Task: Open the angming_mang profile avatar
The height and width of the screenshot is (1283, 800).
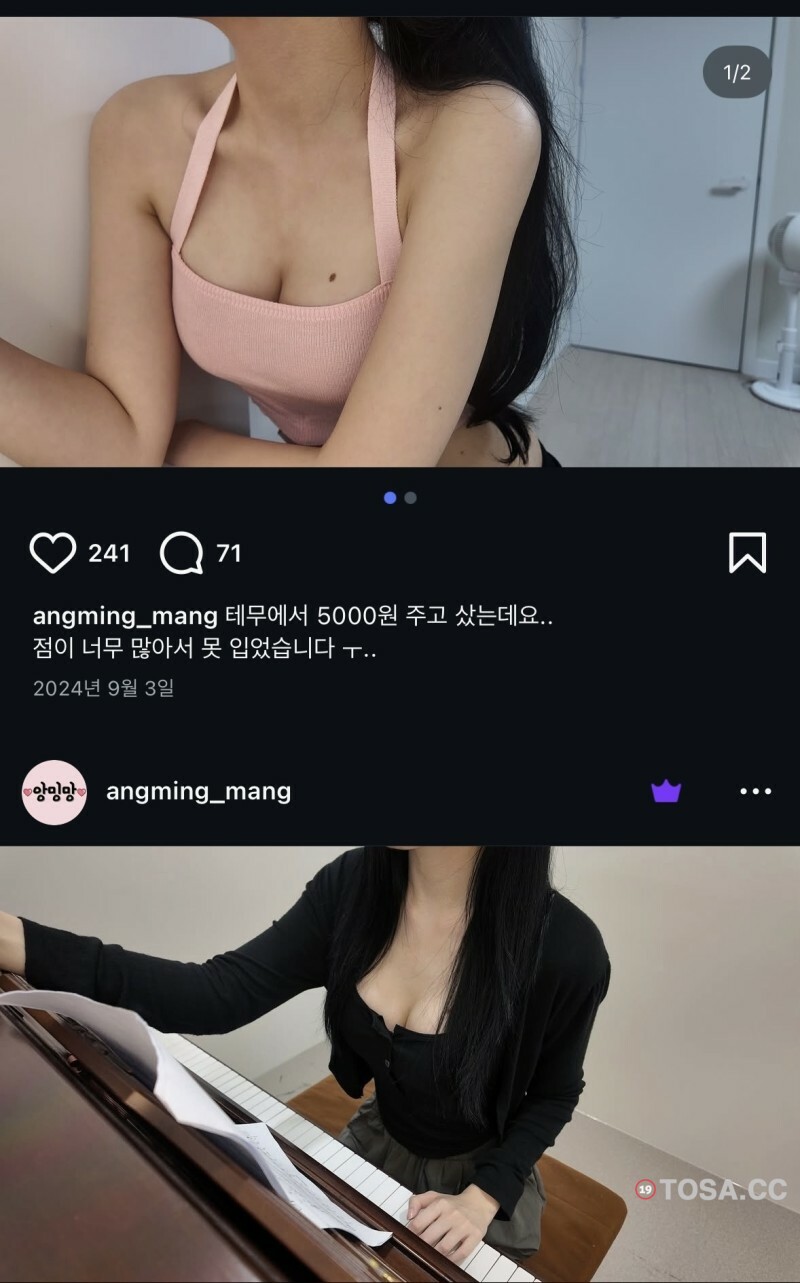Action: click(54, 792)
